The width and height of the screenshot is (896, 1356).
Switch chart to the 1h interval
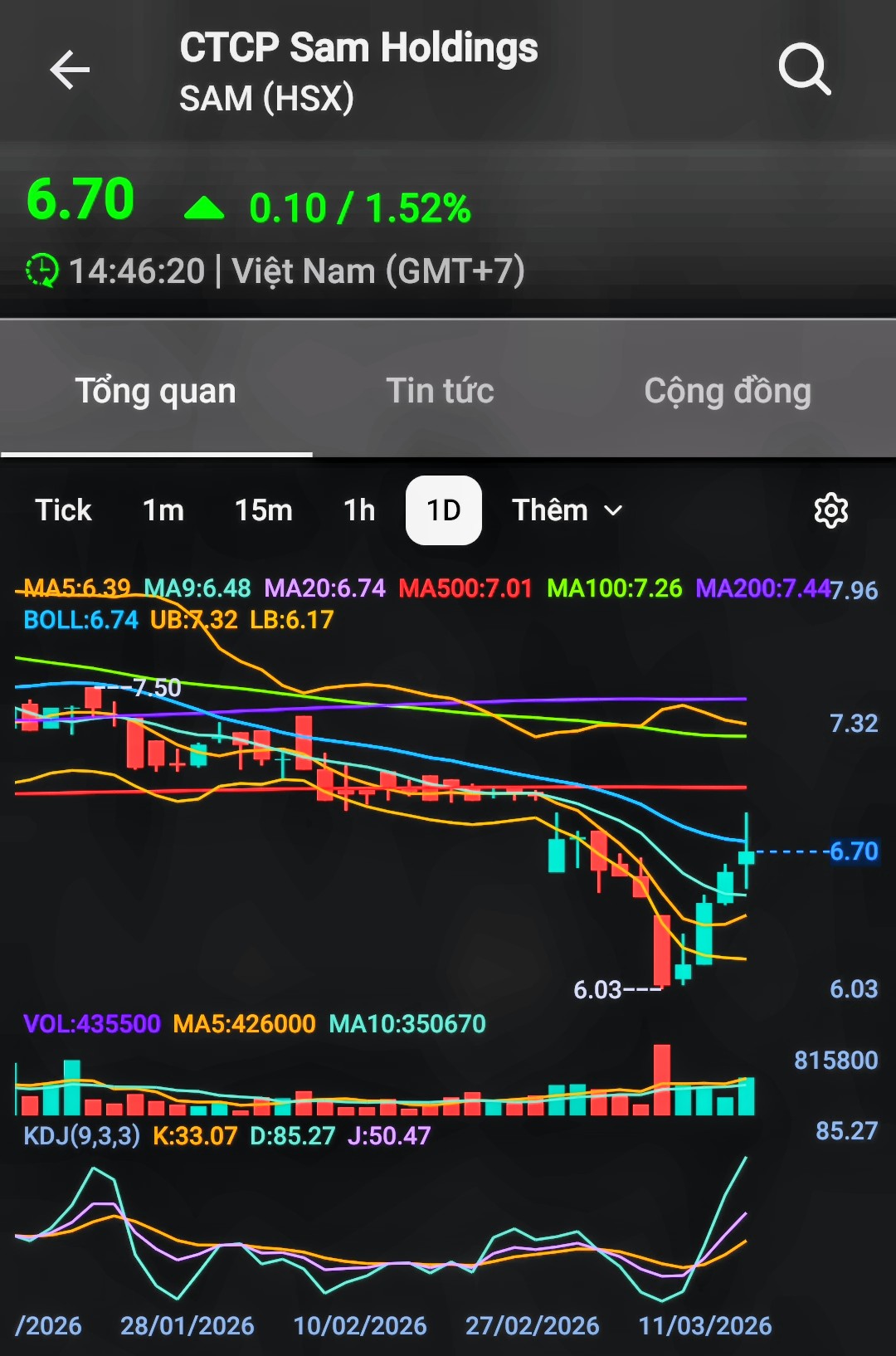359,510
